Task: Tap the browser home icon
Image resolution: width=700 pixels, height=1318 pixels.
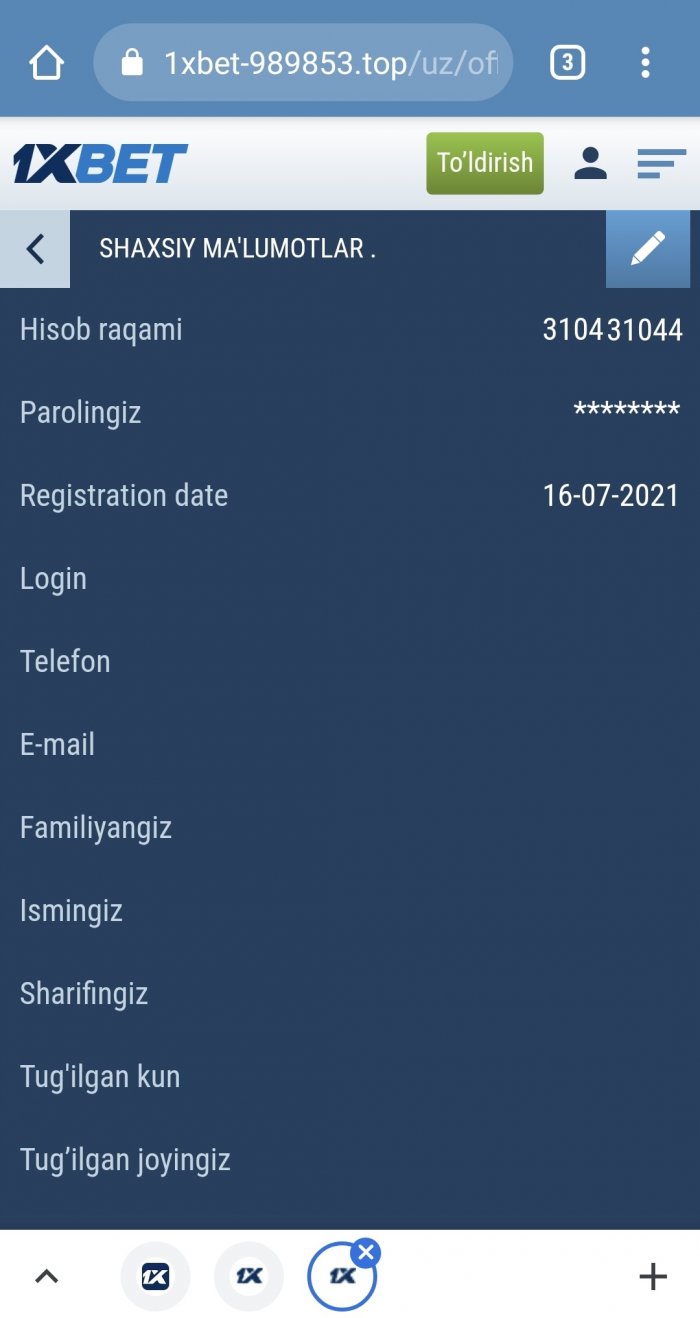Action: (46, 64)
